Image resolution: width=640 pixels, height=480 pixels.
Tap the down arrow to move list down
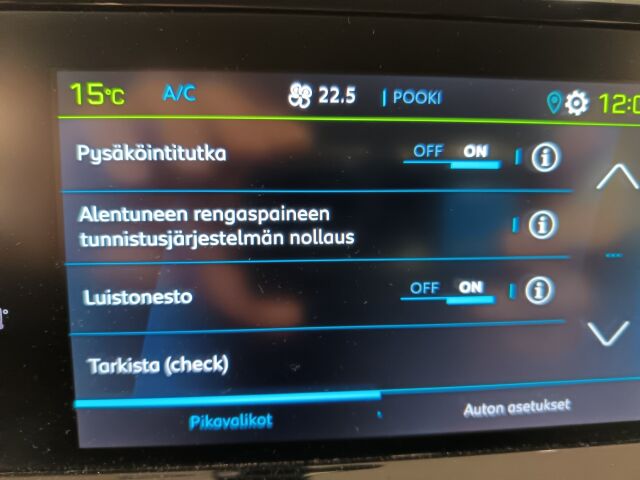click(609, 334)
